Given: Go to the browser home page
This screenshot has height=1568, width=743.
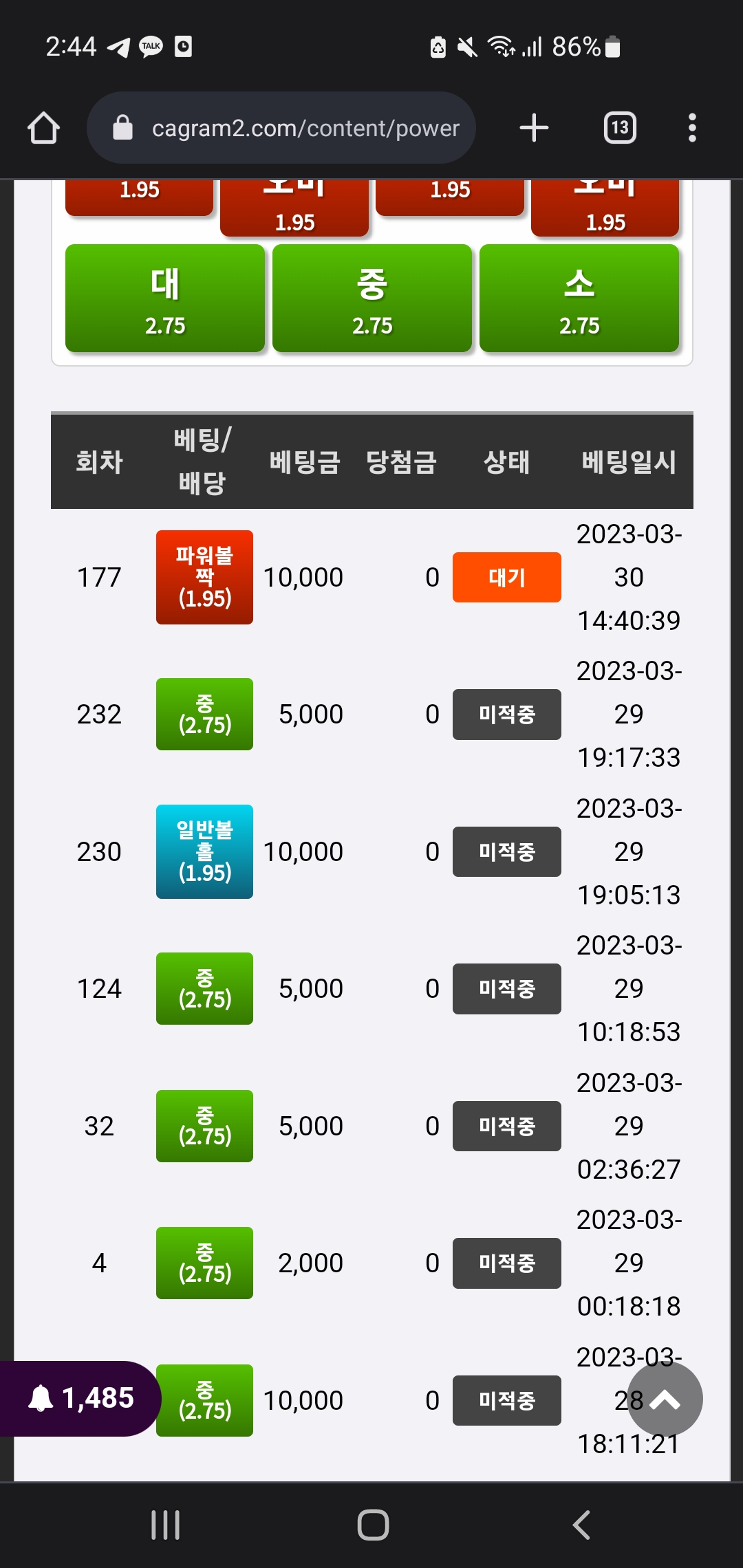Looking at the screenshot, I should point(43,128).
